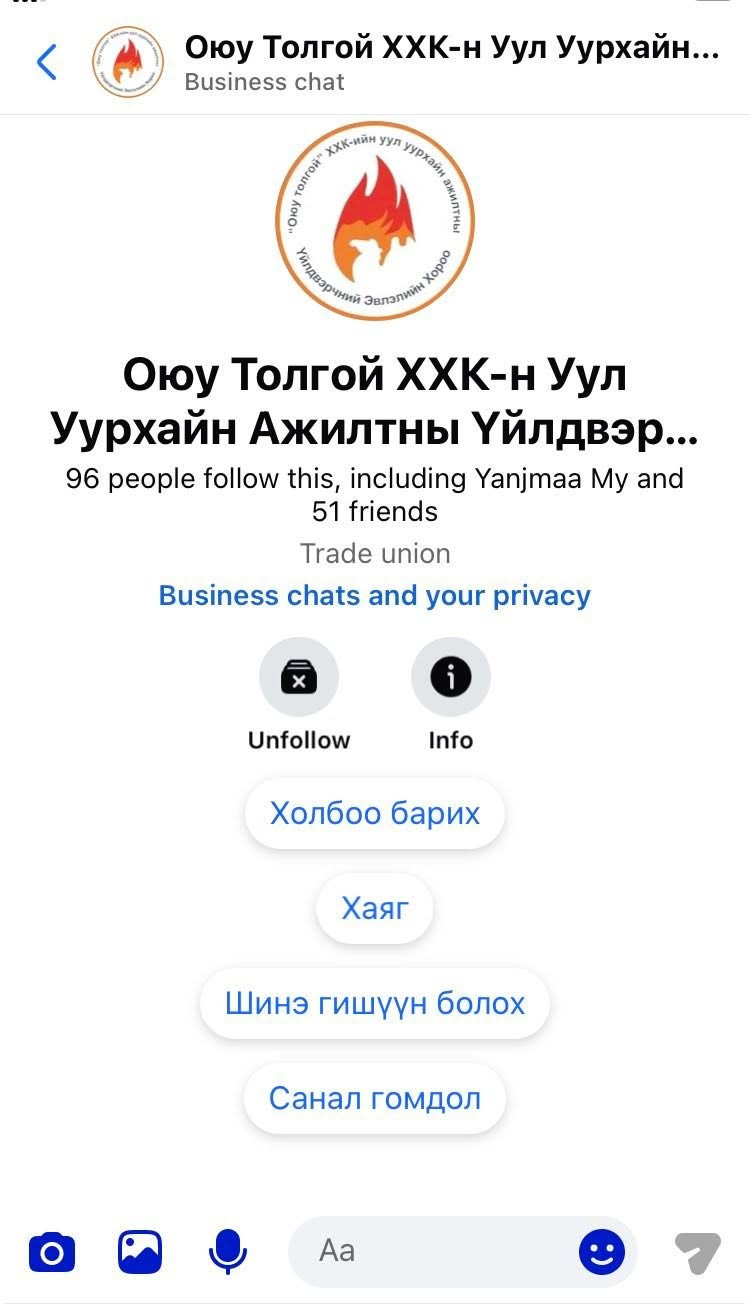The image size is (750, 1304).
Task: Focus the Aa message input field
Action: click(440, 1251)
